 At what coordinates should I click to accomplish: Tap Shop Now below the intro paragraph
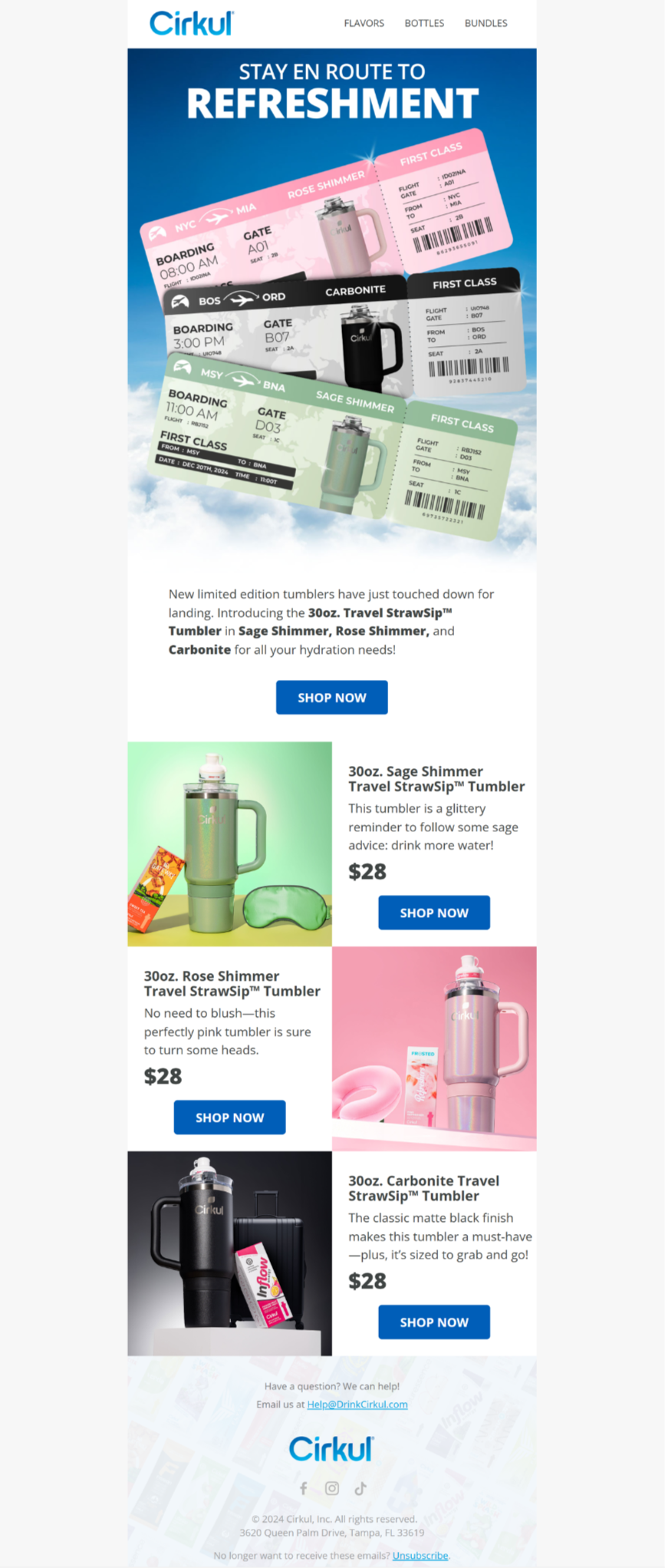coord(331,697)
